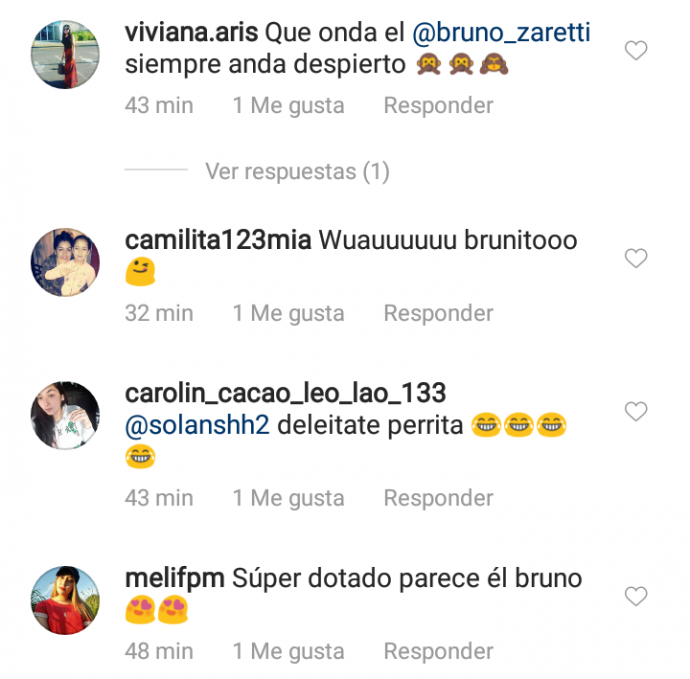Like melifpm's comment
Image resolution: width=690 pixels, height=679 pixels.
coord(636,596)
